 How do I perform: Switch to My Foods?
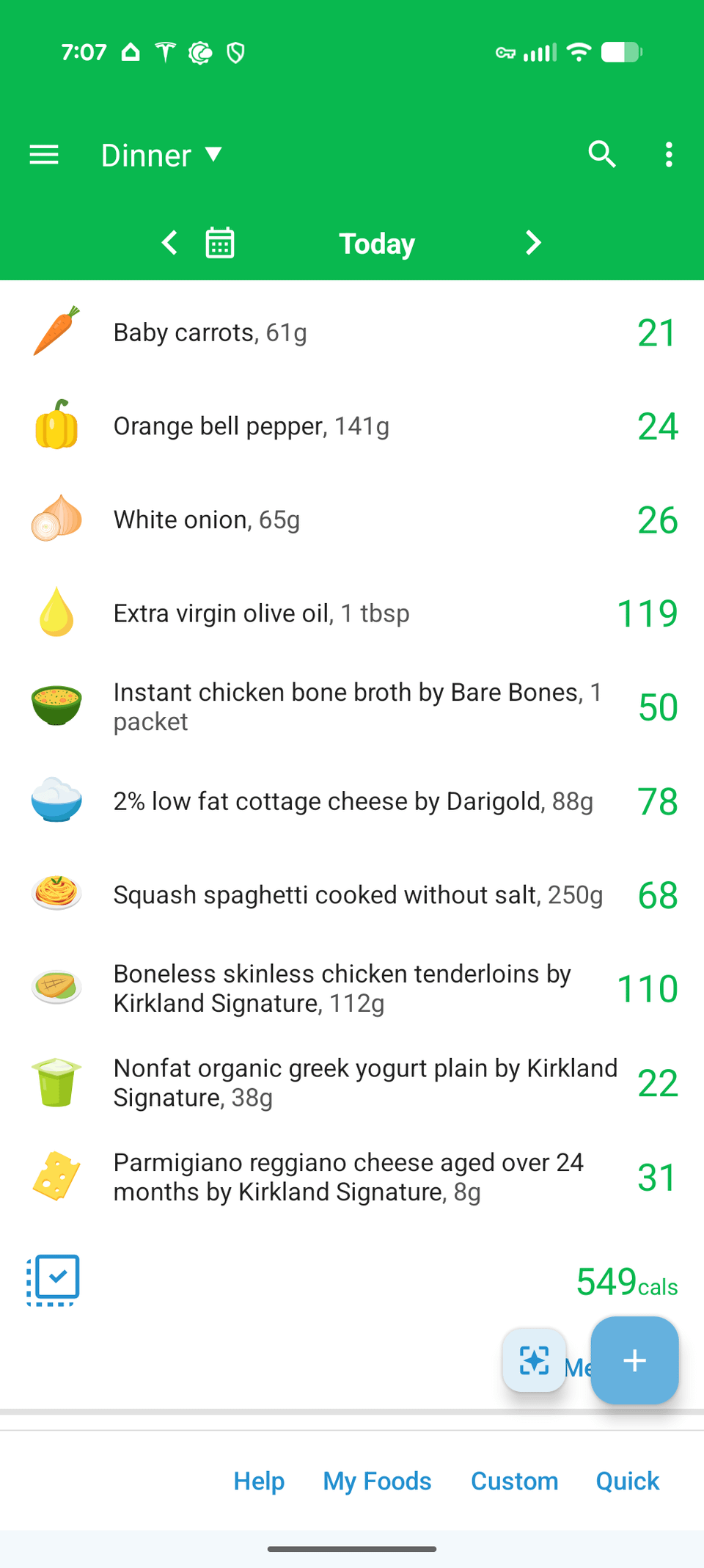pyautogui.click(x=377, y=1481)
